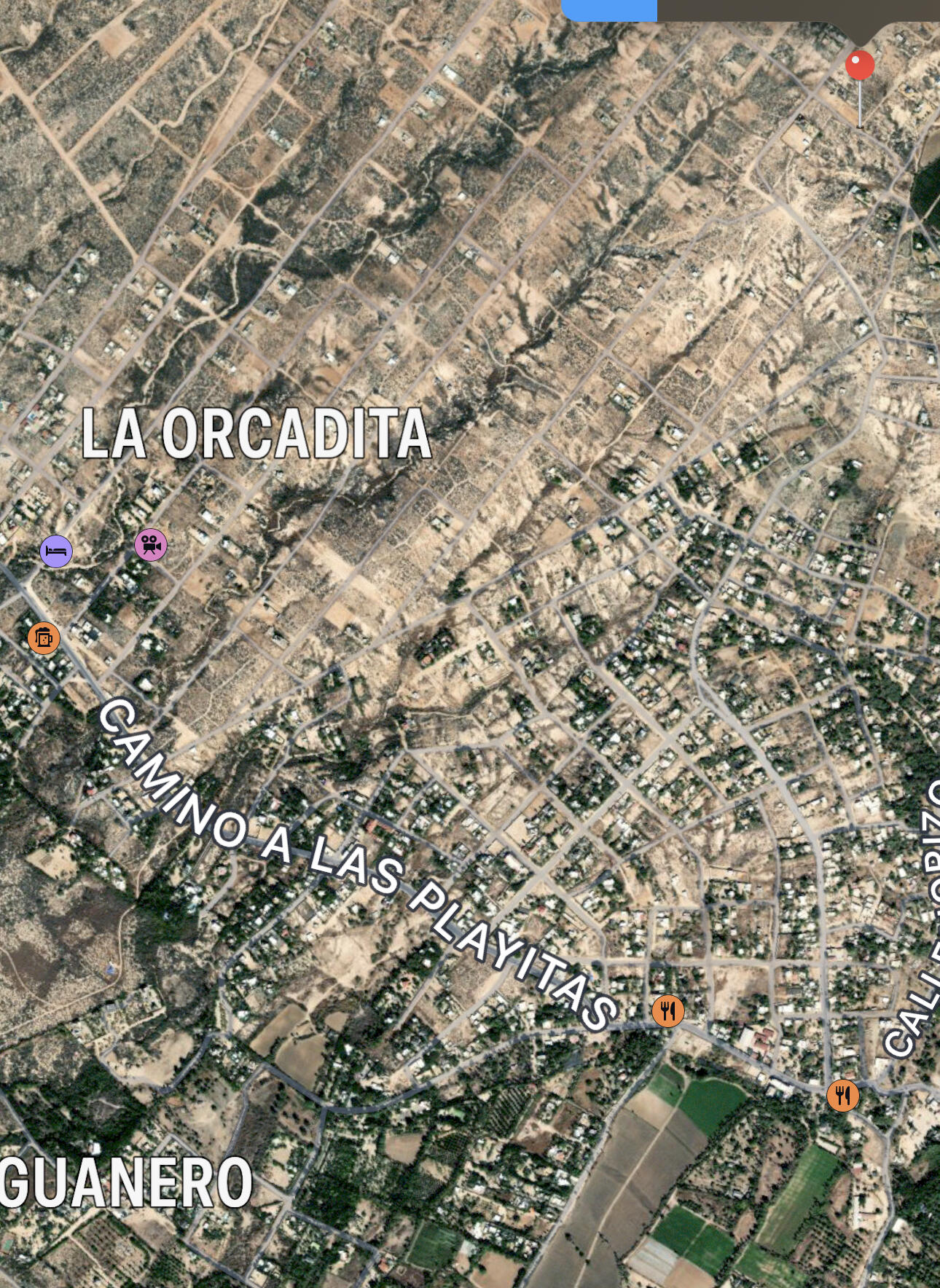
Task: Open the restaurant marker beside Camino a las Playitas label
Action: point(667,1011)
